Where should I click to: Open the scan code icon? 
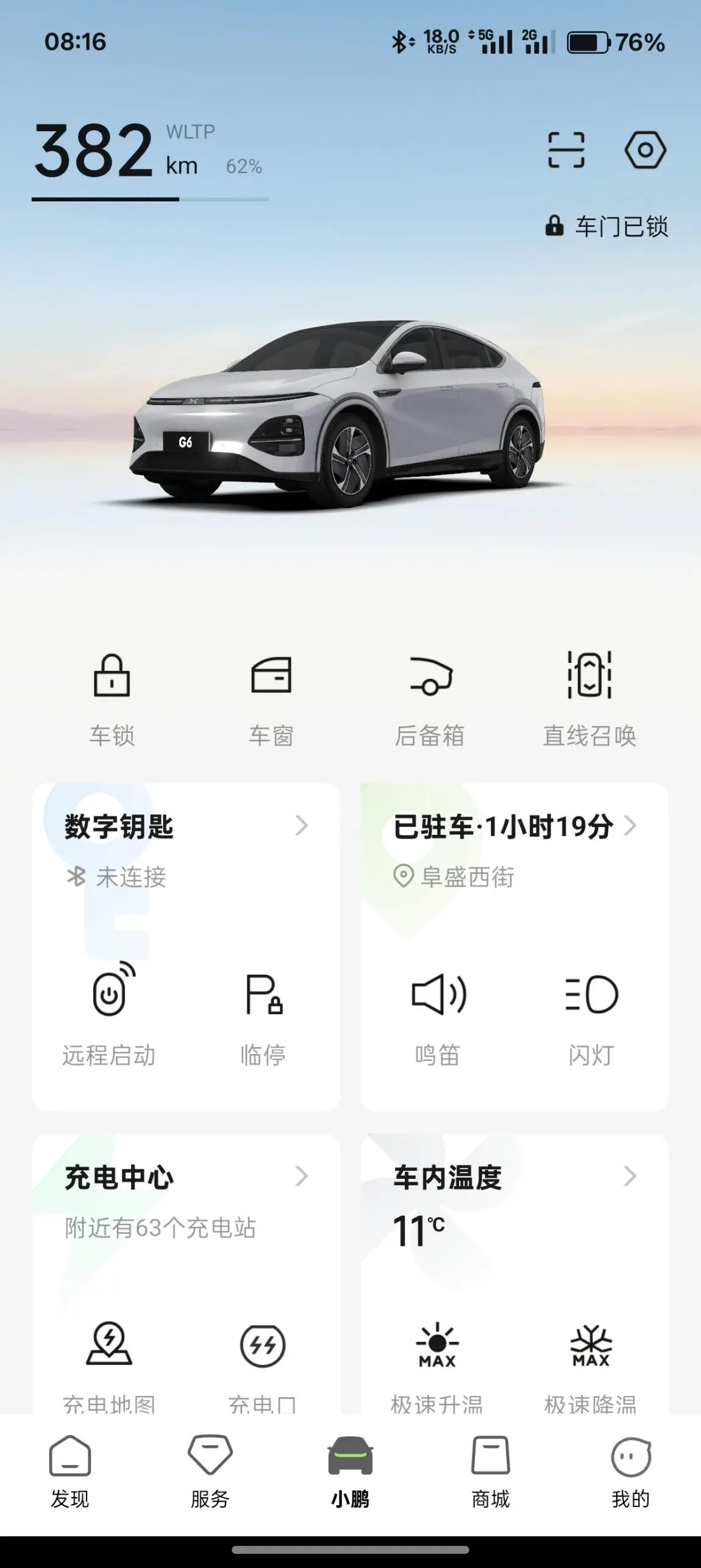(x=566, y=150)
